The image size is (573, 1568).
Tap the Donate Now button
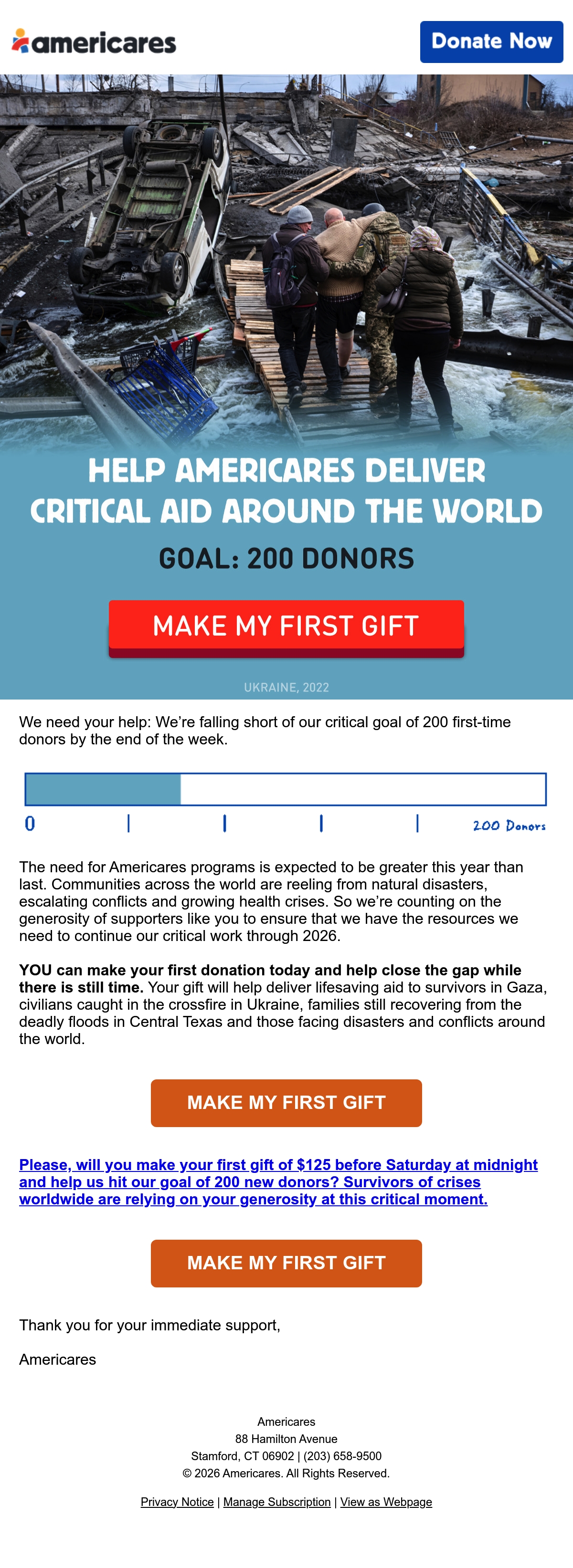point(491,42)
